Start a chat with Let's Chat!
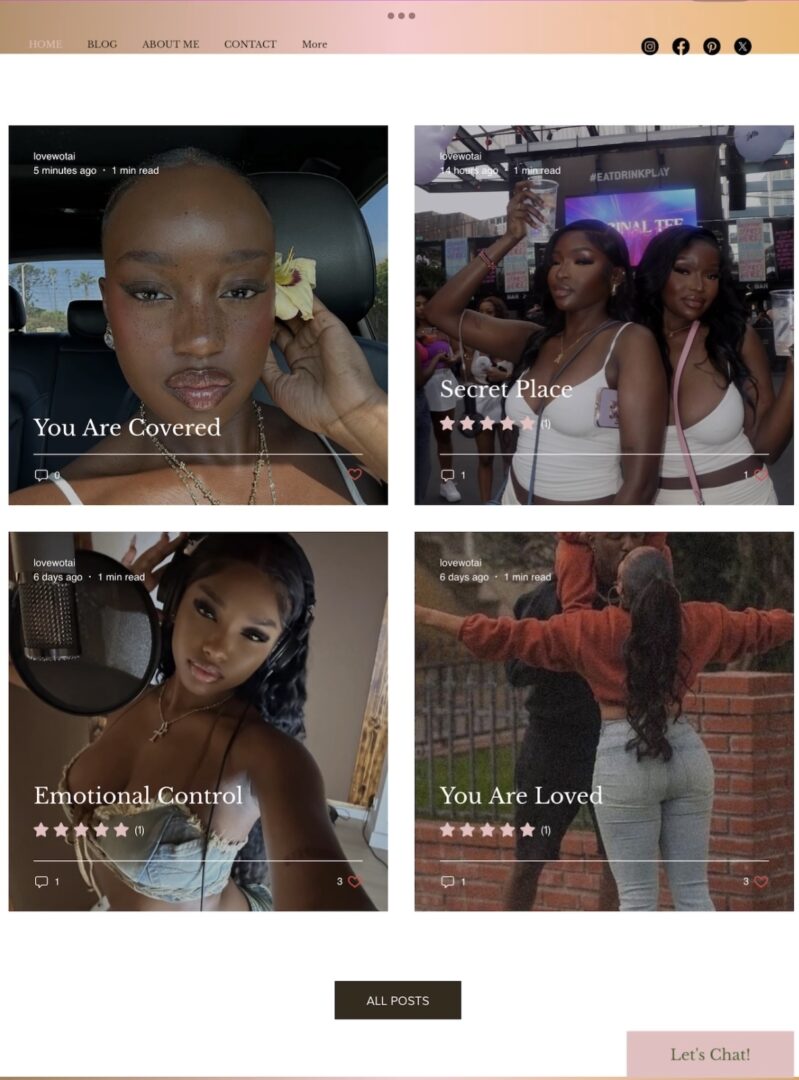This screenshot has width=799, height=1080. click(710, 1054)
